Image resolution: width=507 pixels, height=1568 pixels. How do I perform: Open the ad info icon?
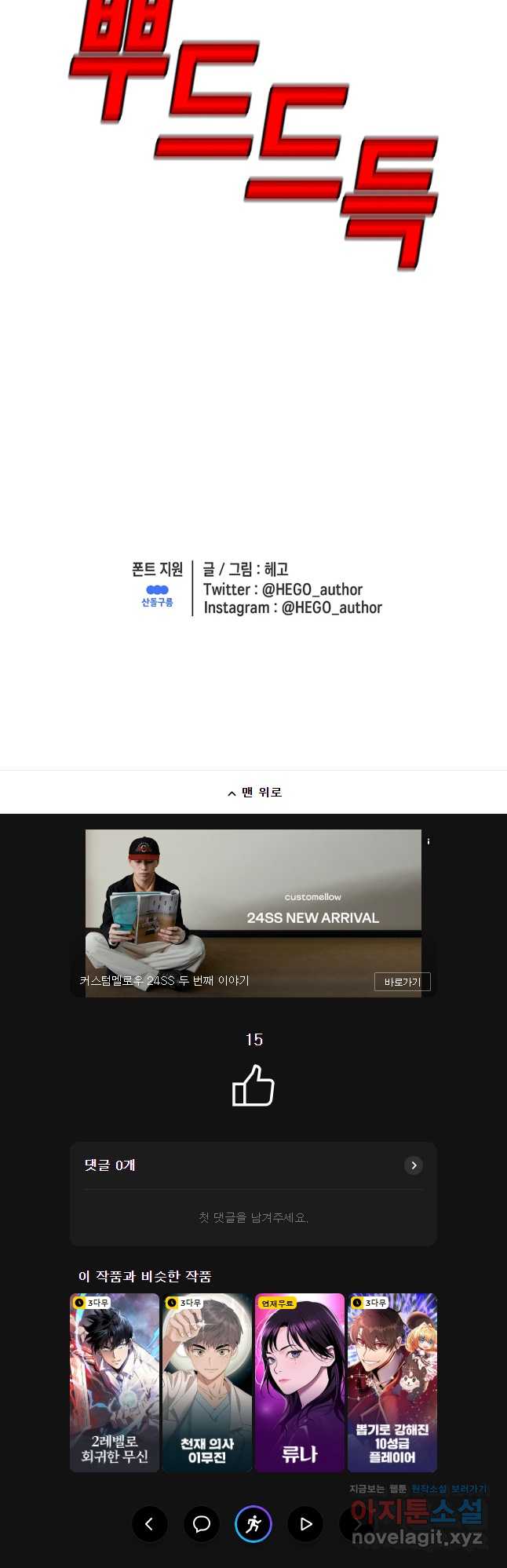[429, 841]
